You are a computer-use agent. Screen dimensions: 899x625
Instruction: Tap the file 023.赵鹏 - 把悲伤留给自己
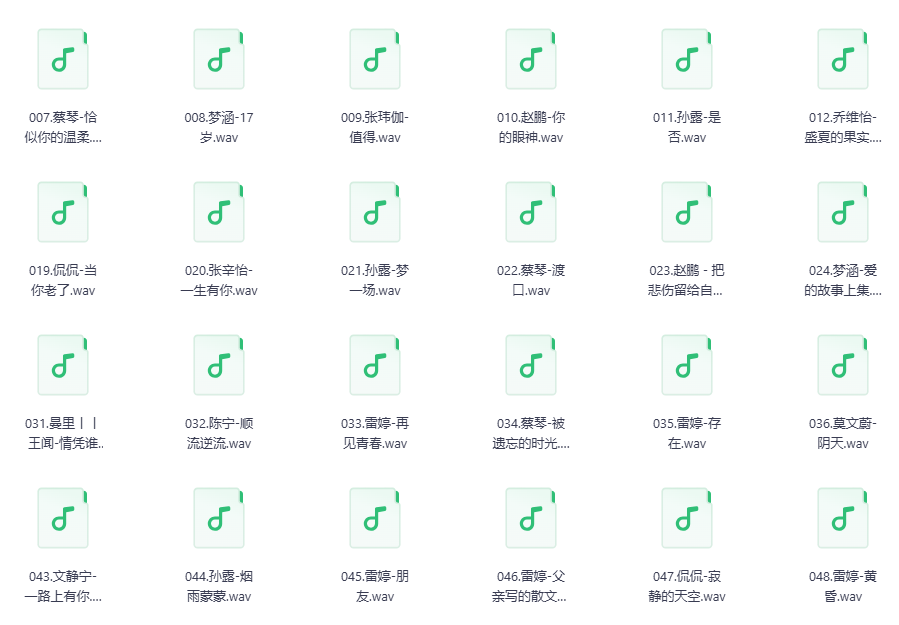point(687,212)
